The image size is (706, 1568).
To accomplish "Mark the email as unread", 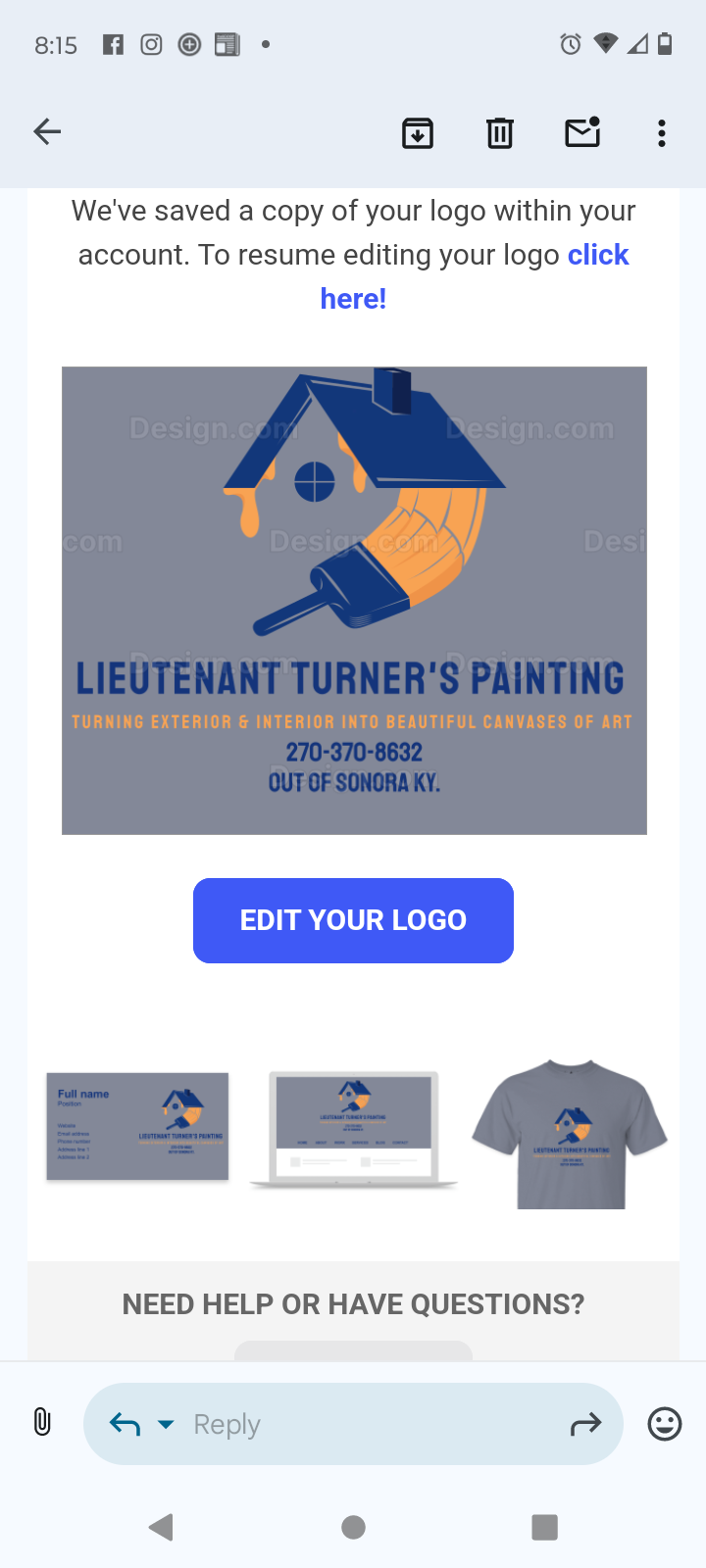I will tap(581, 132).
